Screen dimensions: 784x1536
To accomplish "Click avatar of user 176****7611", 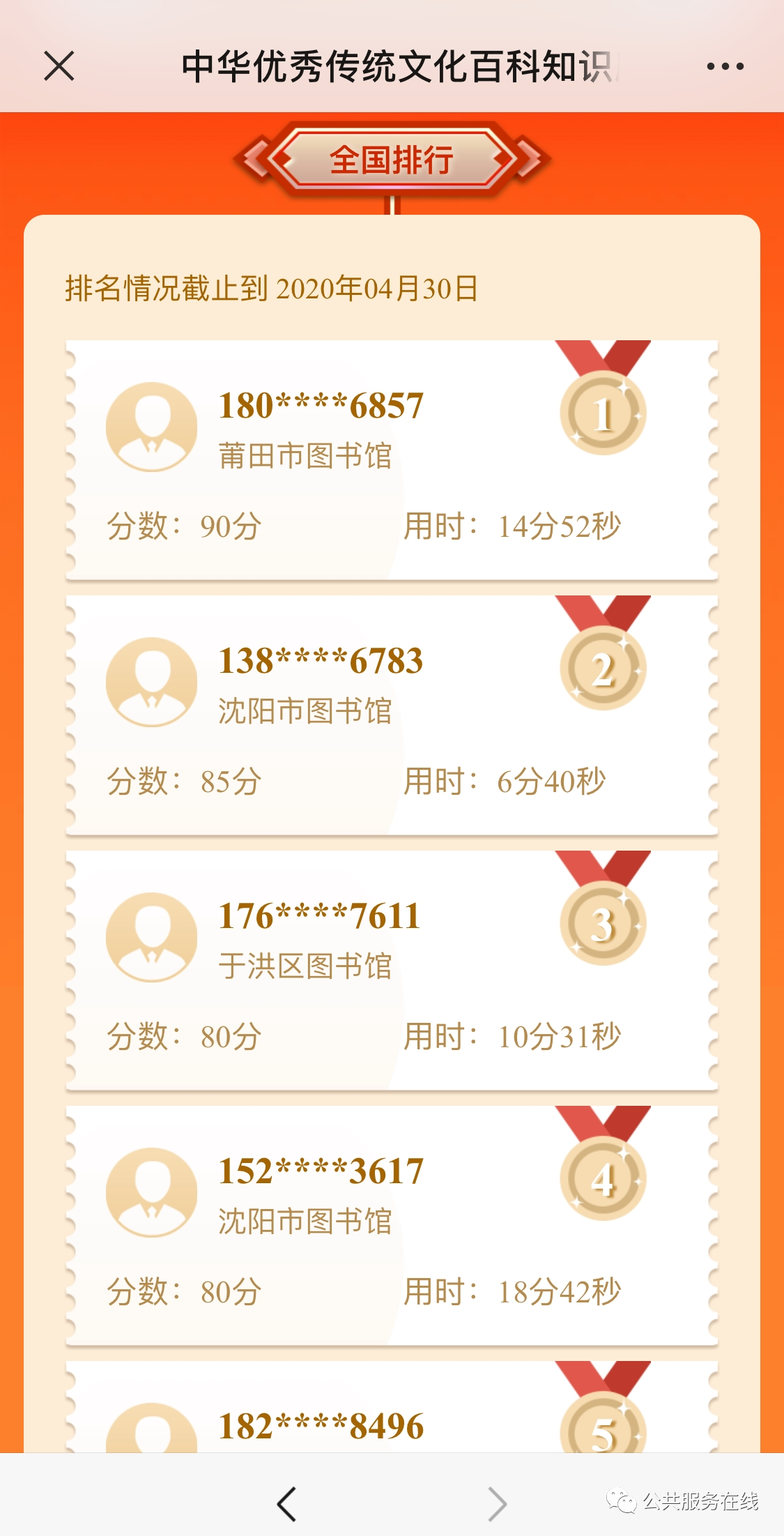I will tap(151, 935).
